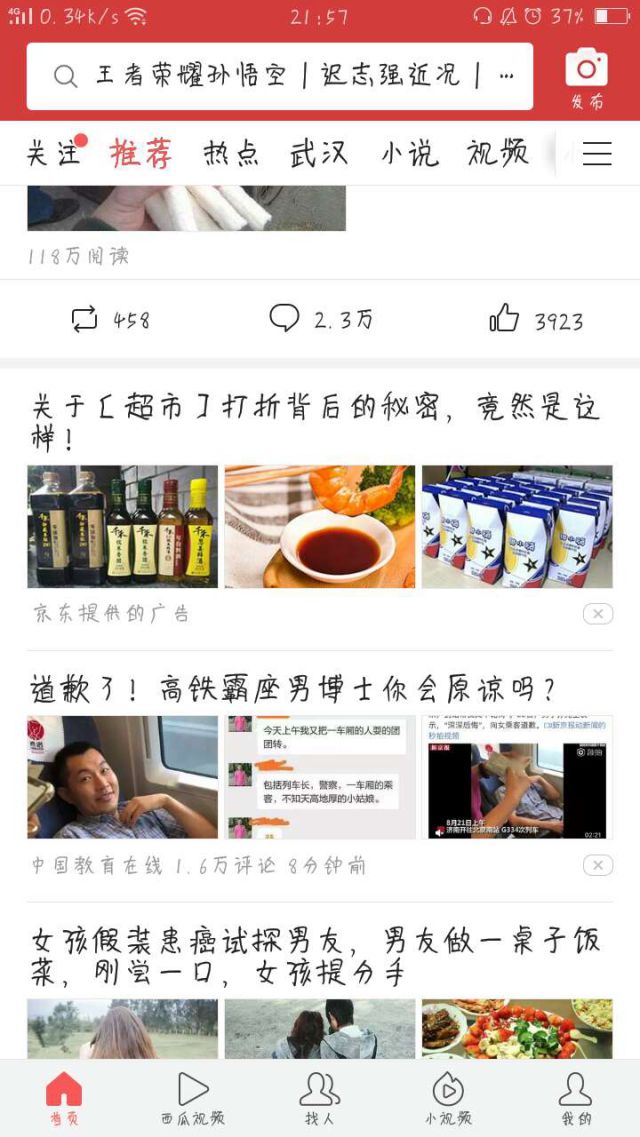Open the 女孩假装患癌试探男友 article
This screenshot has height=1137, width=640.
pyautogui.click(x=315, y=955)
